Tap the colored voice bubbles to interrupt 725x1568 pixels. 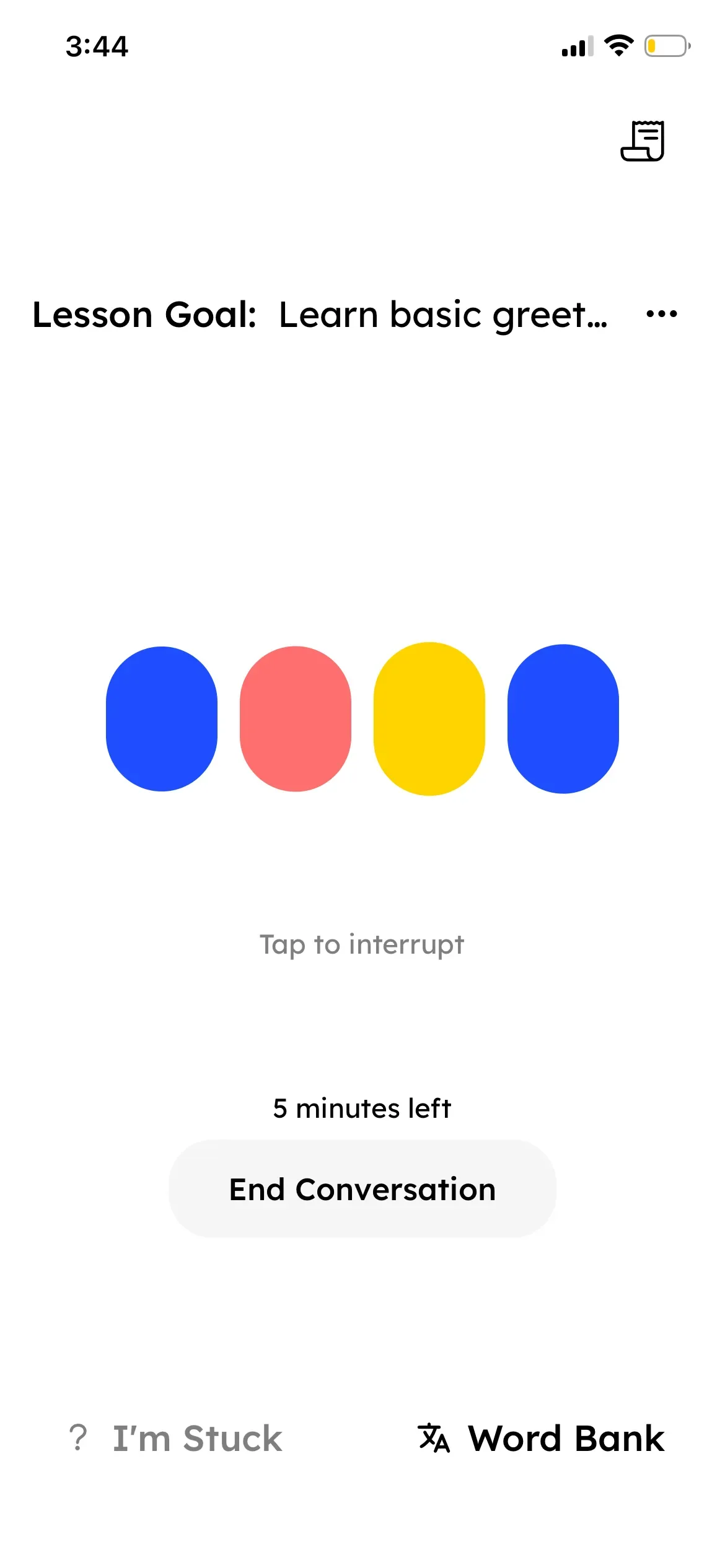tap(362, 718)
